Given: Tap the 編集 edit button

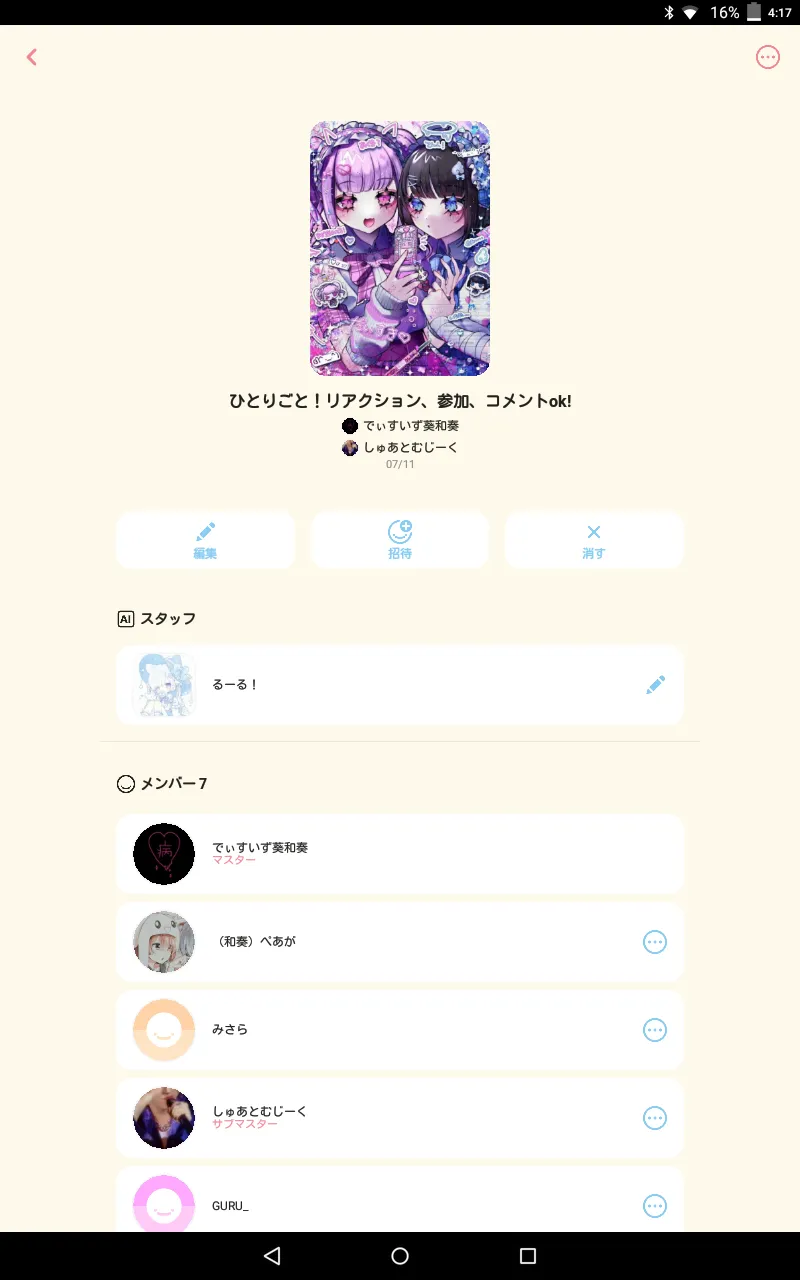Looking at the screenshot, I should coord(205,540).
